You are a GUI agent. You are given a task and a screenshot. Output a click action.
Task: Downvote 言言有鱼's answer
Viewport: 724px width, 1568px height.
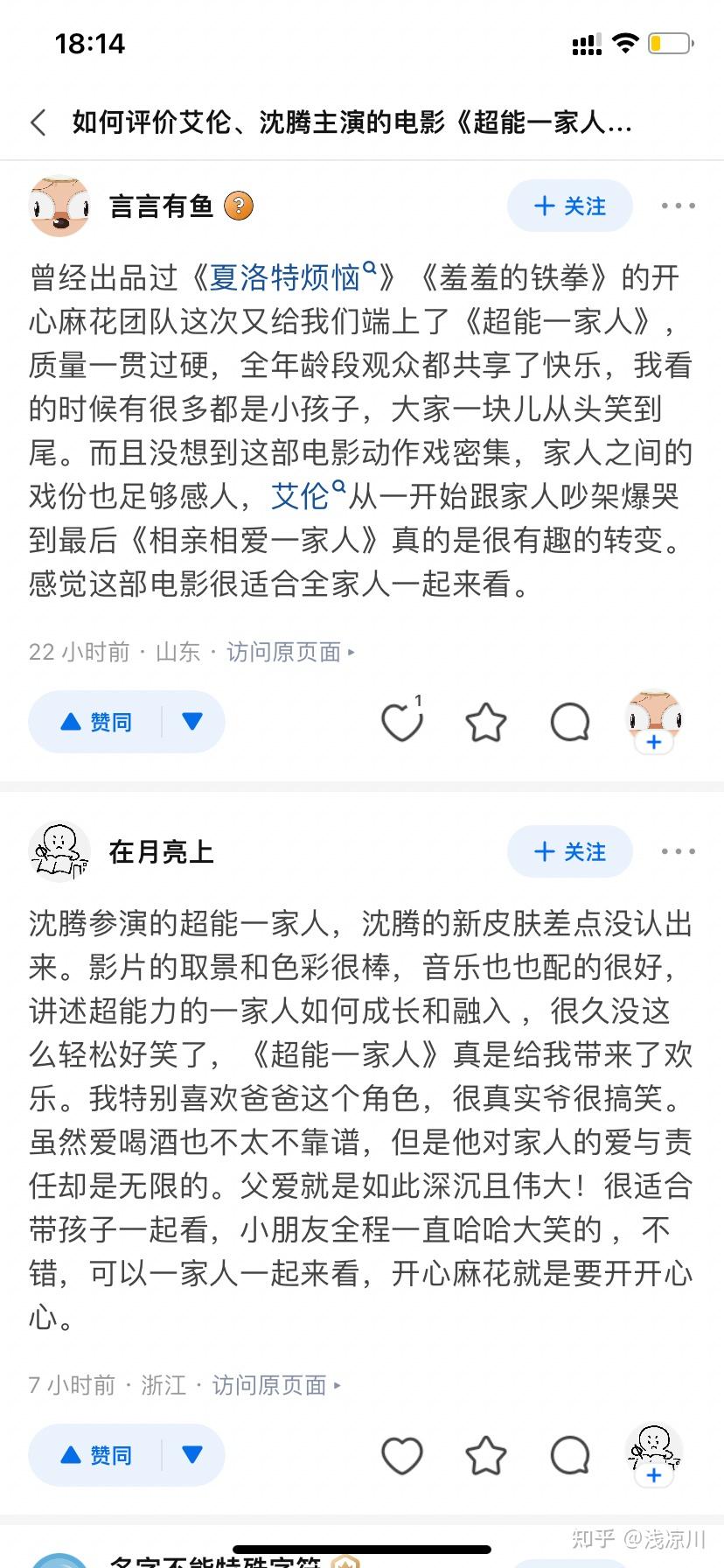[x=192, y=722]
